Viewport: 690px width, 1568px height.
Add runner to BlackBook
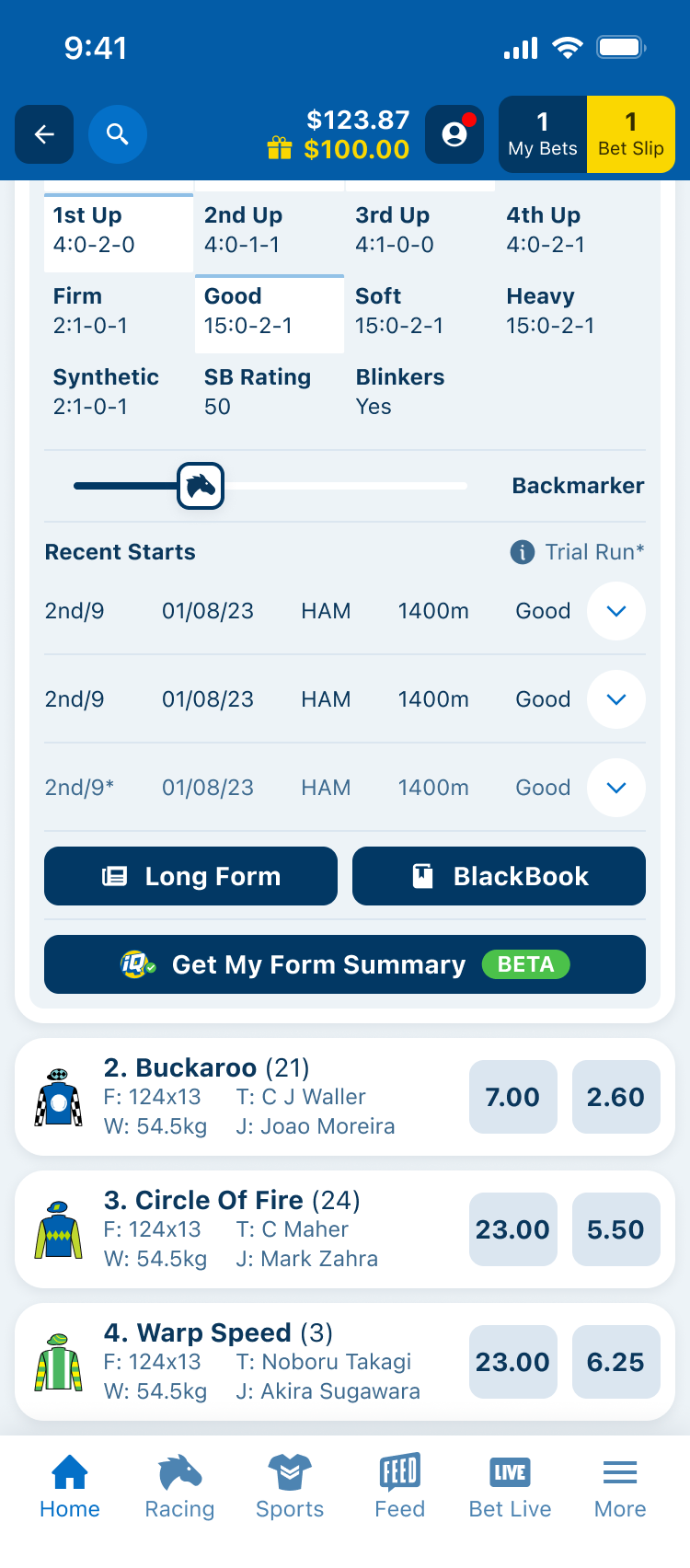499,876
